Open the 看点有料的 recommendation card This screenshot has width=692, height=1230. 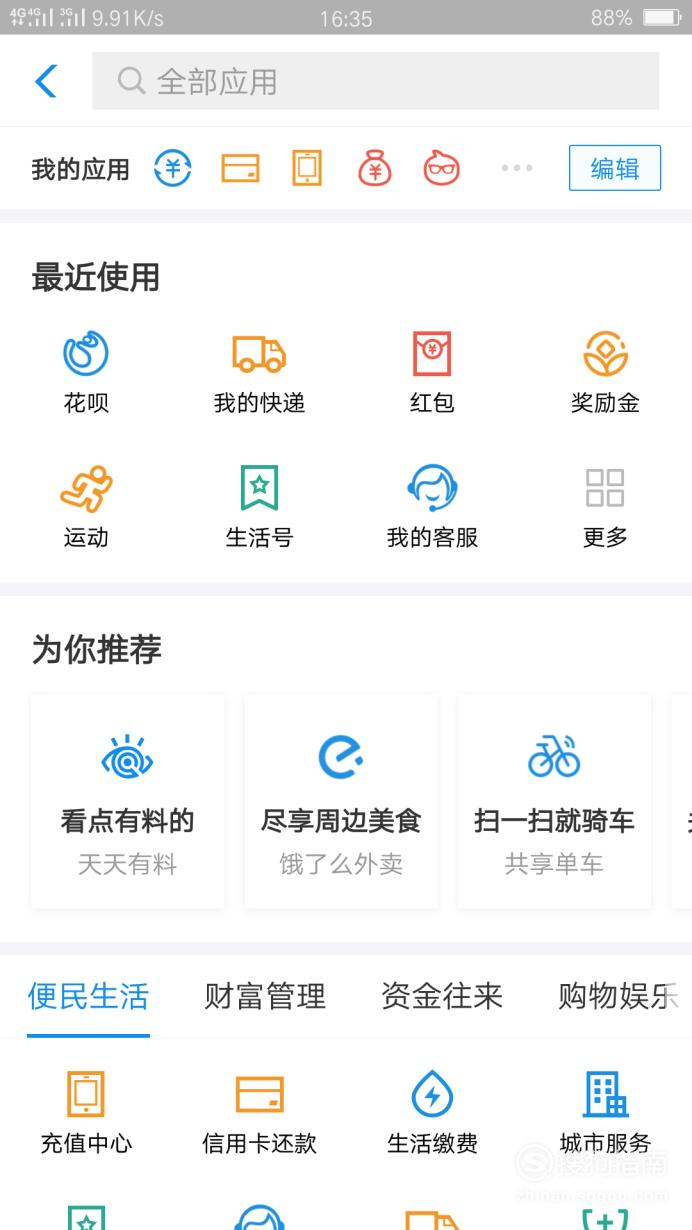pyautogui.click(x=128, y=802)
